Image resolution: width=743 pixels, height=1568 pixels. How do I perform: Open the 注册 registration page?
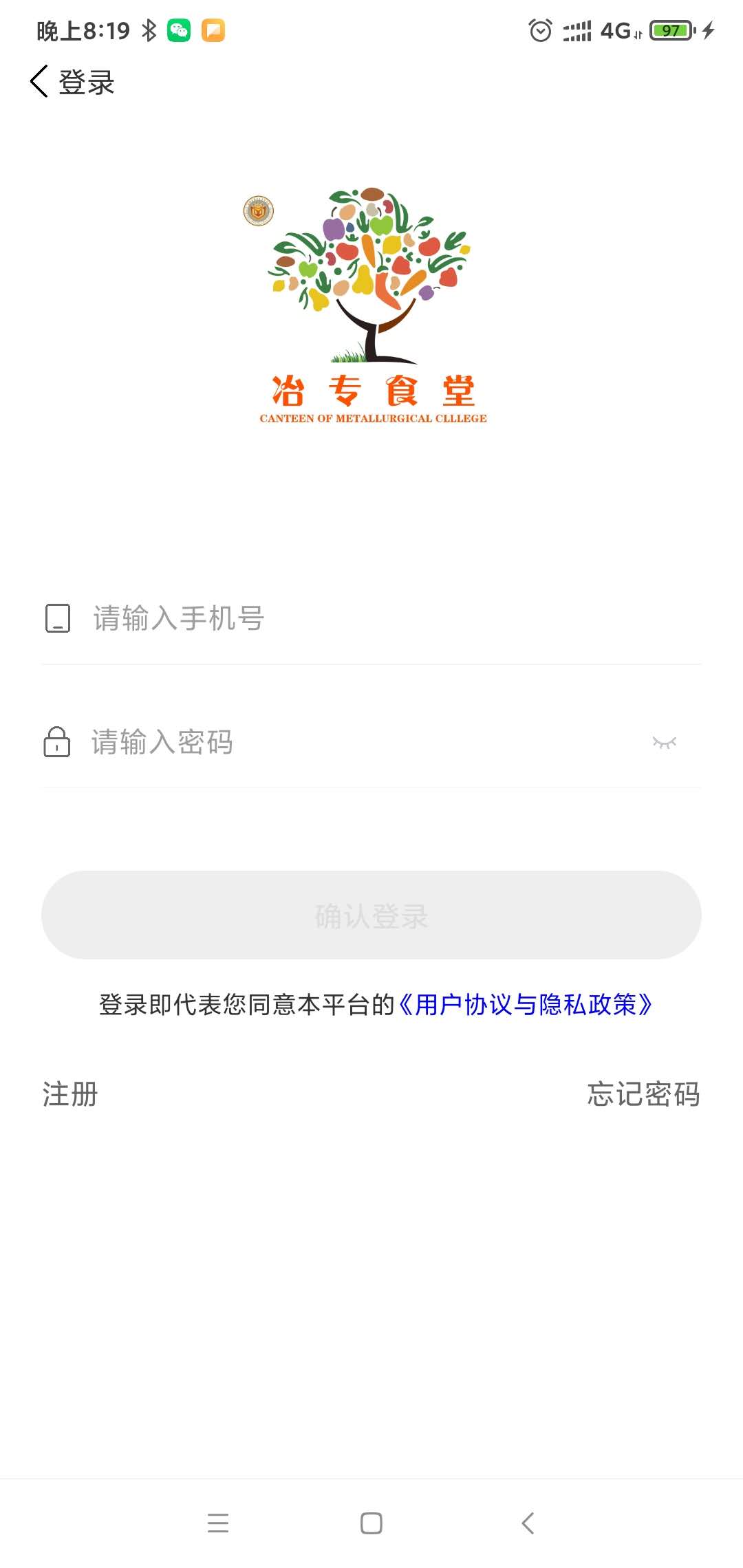(70, 1094)
